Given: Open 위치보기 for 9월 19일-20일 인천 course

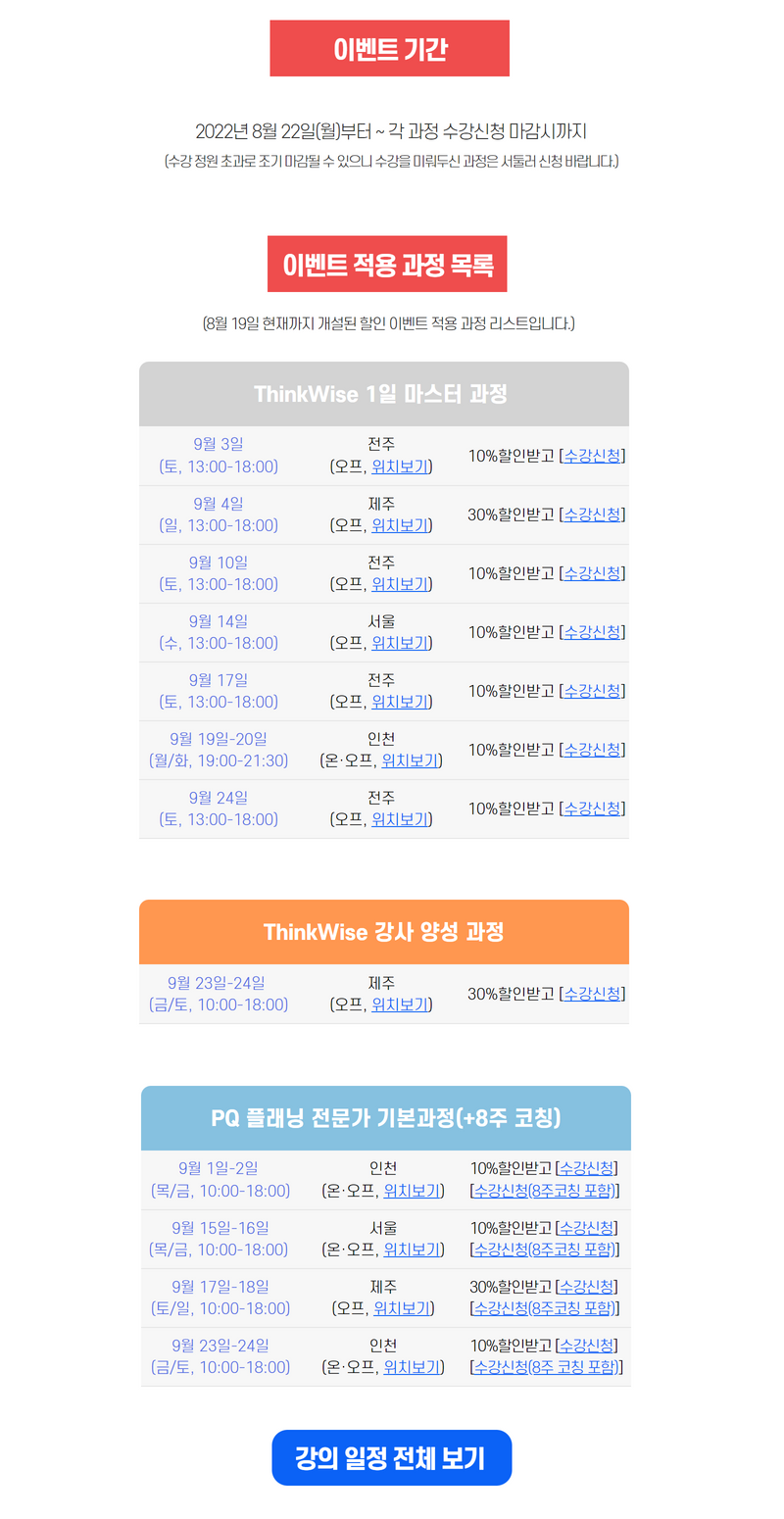Looking at the screenshot, I should [x=410, y=760].
